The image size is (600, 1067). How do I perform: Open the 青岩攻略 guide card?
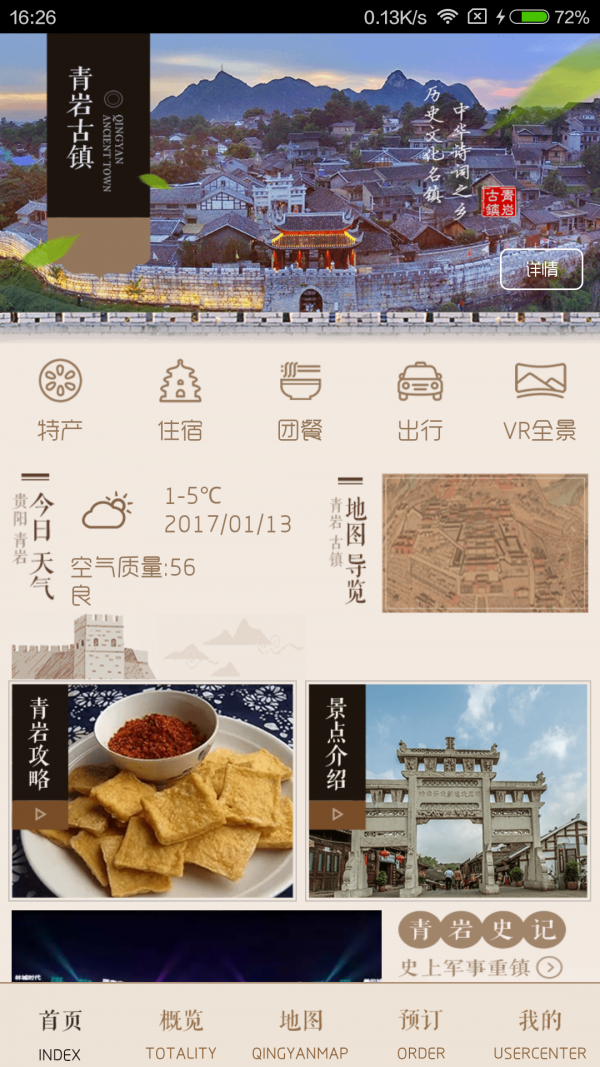[x=152, y=791]
